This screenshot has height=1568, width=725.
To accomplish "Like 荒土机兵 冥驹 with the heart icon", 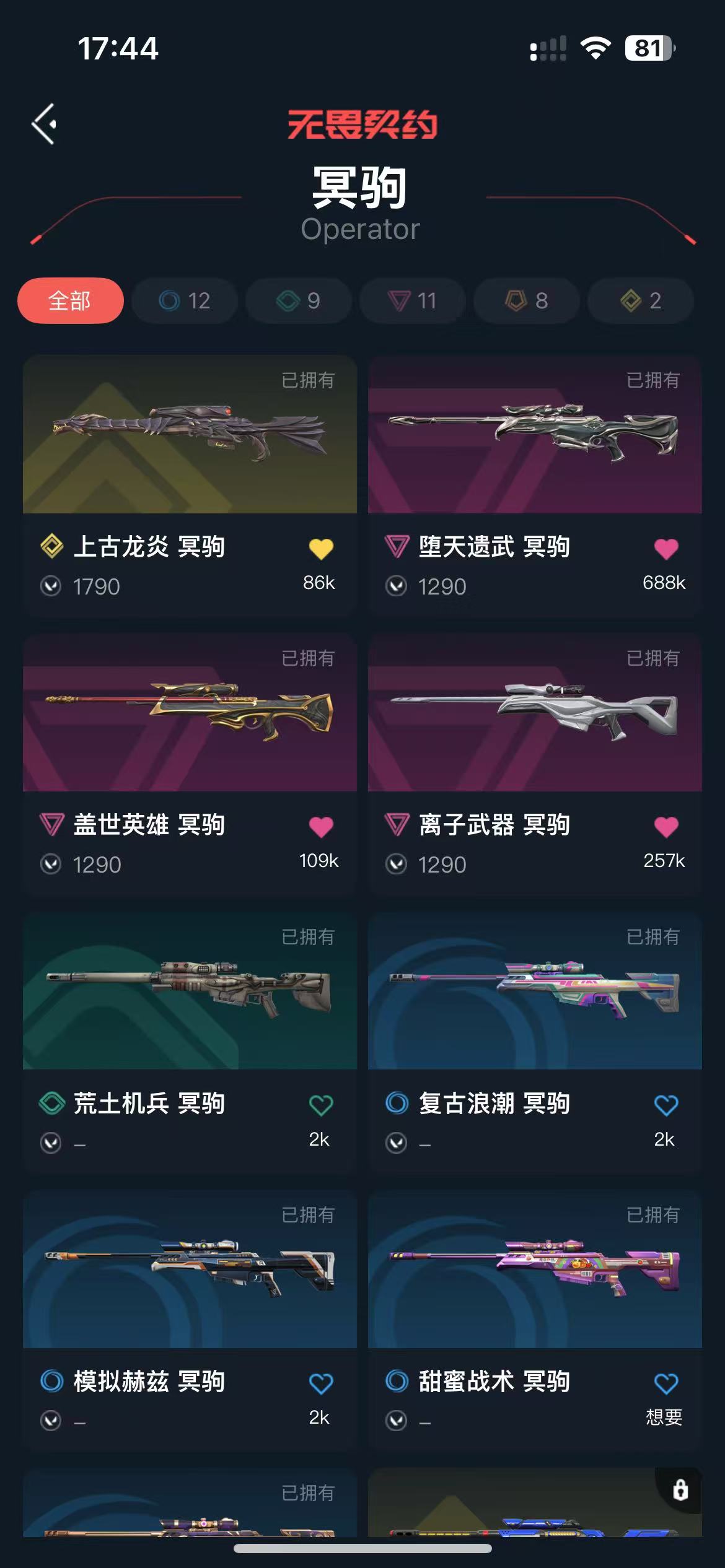I will point(321,1105).
